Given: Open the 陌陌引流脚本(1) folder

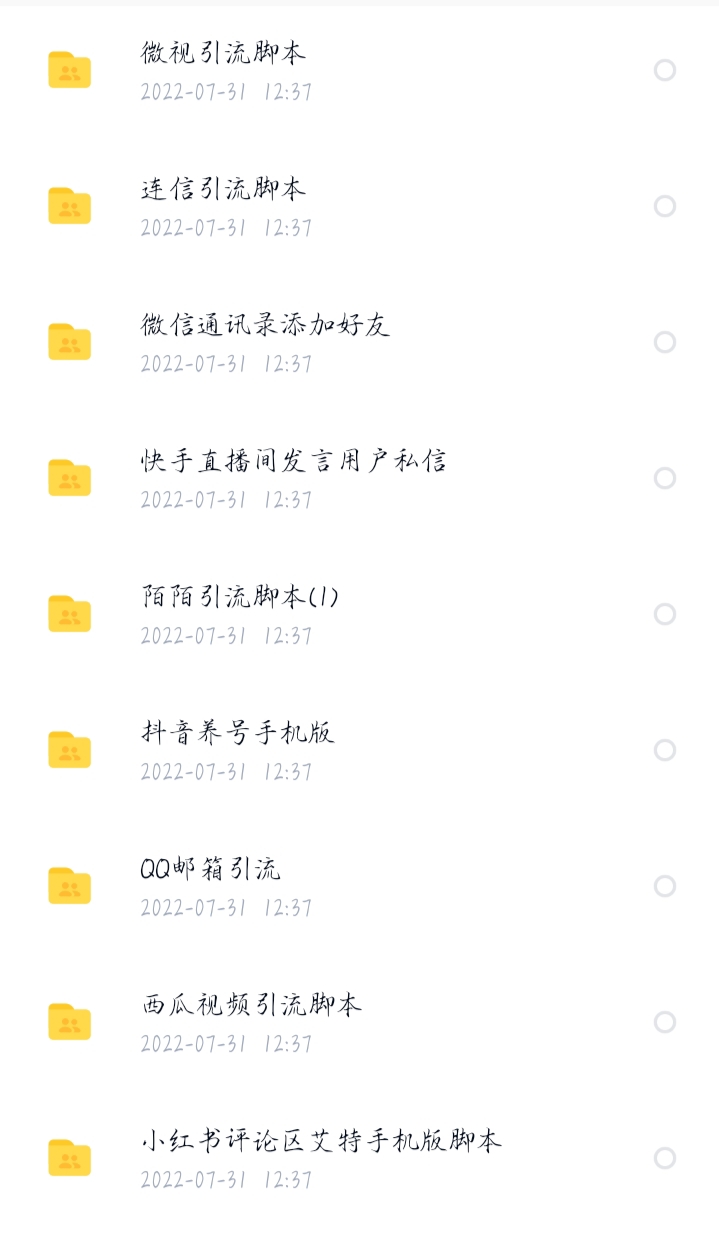Looking at the screenshot, I should click(240, 597).
